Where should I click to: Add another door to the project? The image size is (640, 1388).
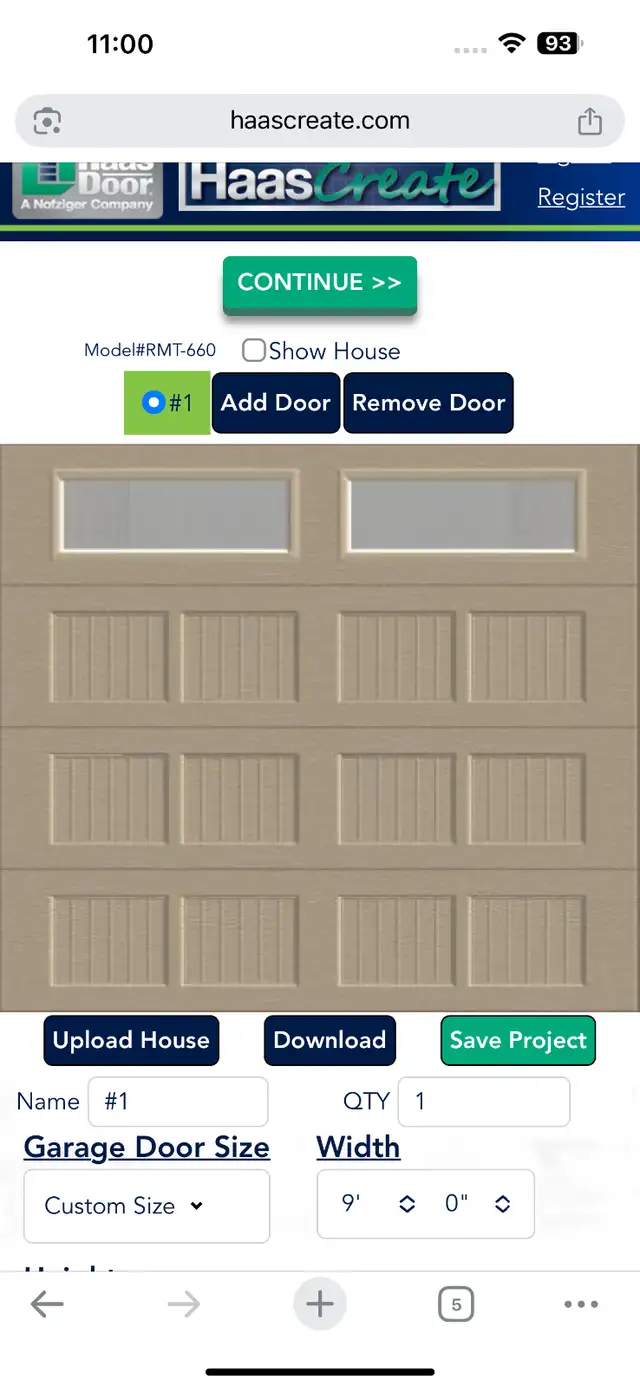click(x=276, y=403)
